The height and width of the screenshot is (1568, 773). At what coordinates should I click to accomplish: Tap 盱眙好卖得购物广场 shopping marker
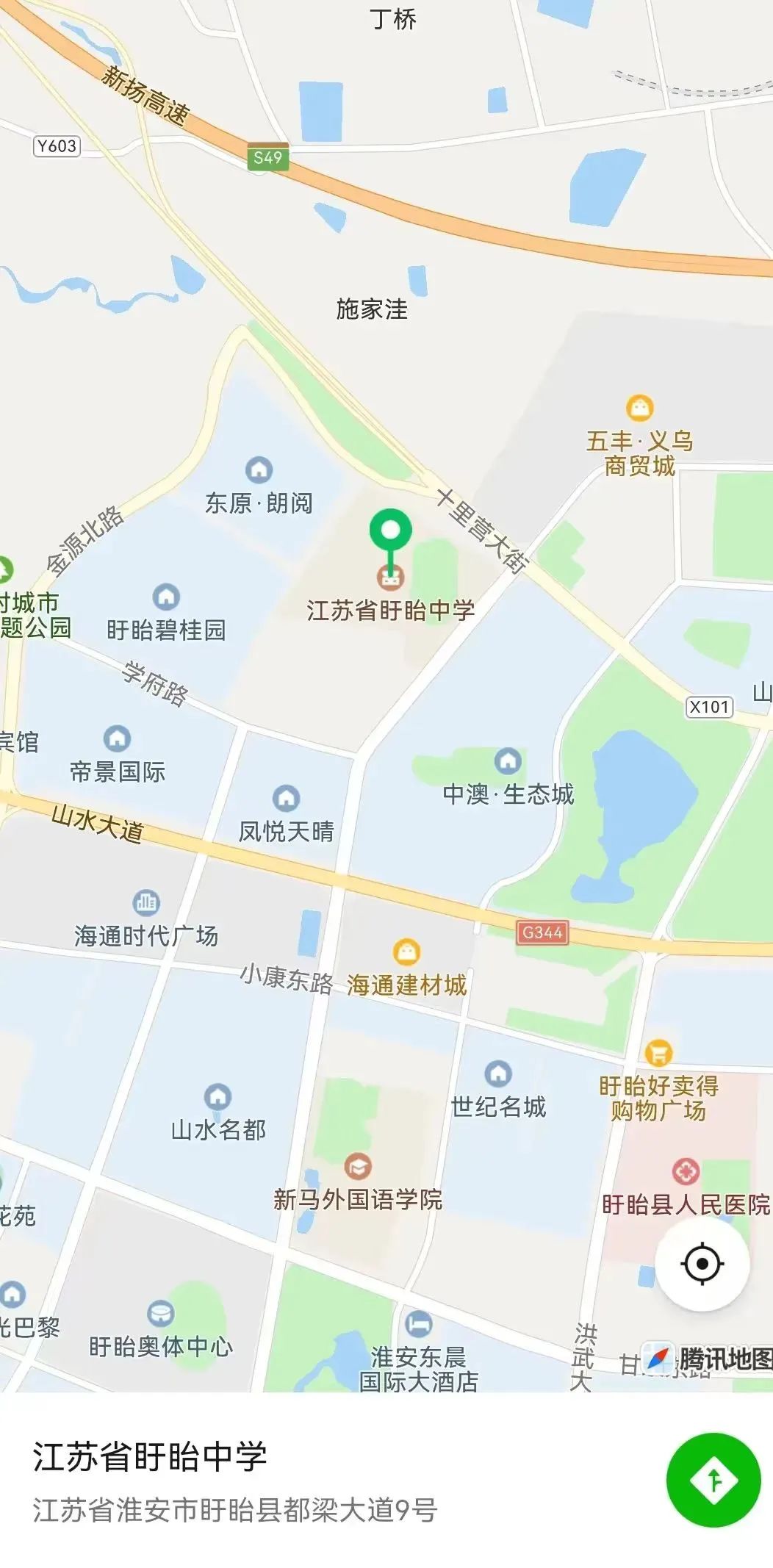tap(658, 1053)
